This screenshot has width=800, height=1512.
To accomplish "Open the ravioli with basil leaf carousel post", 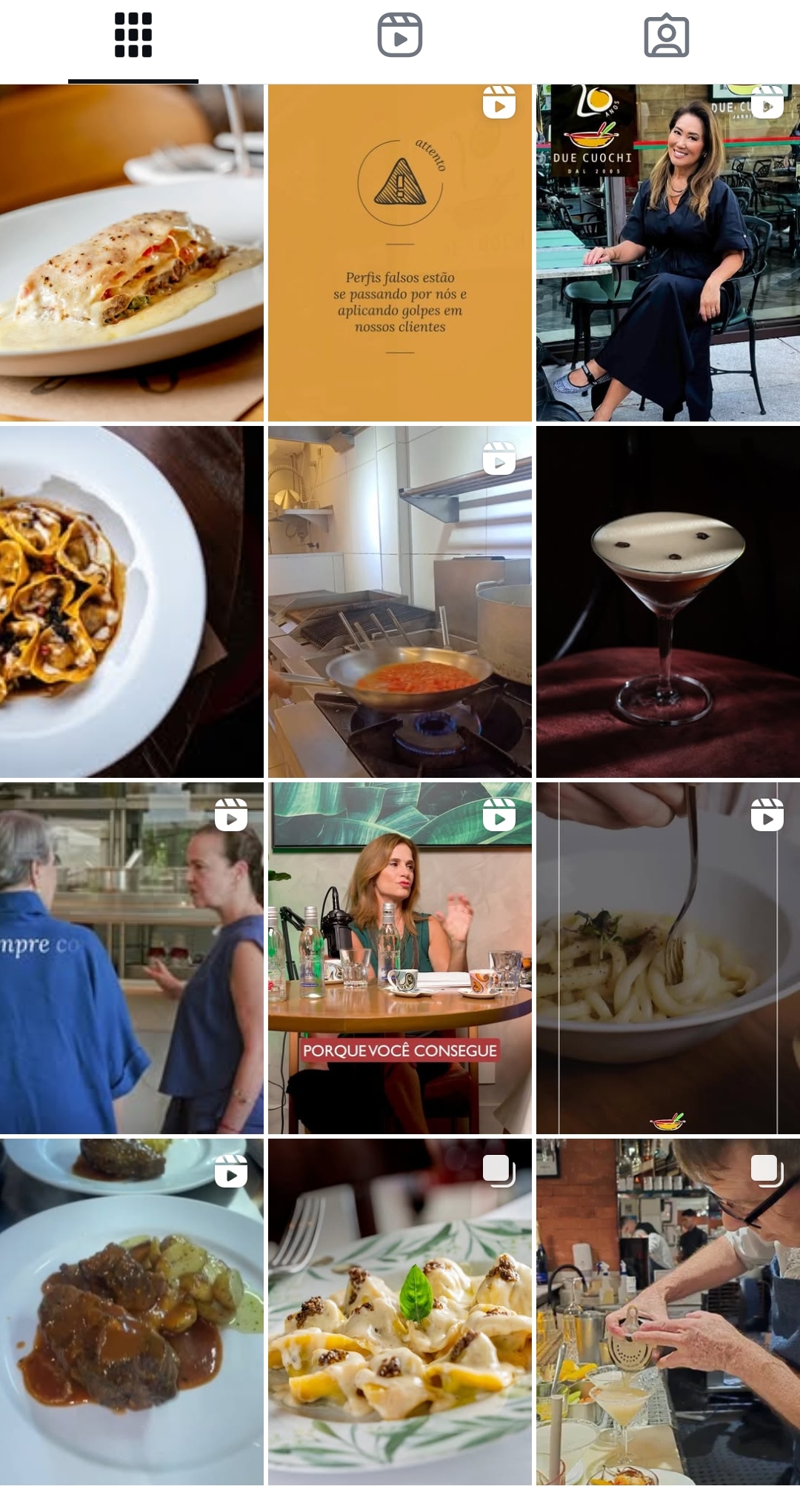I will (400, 1311).
